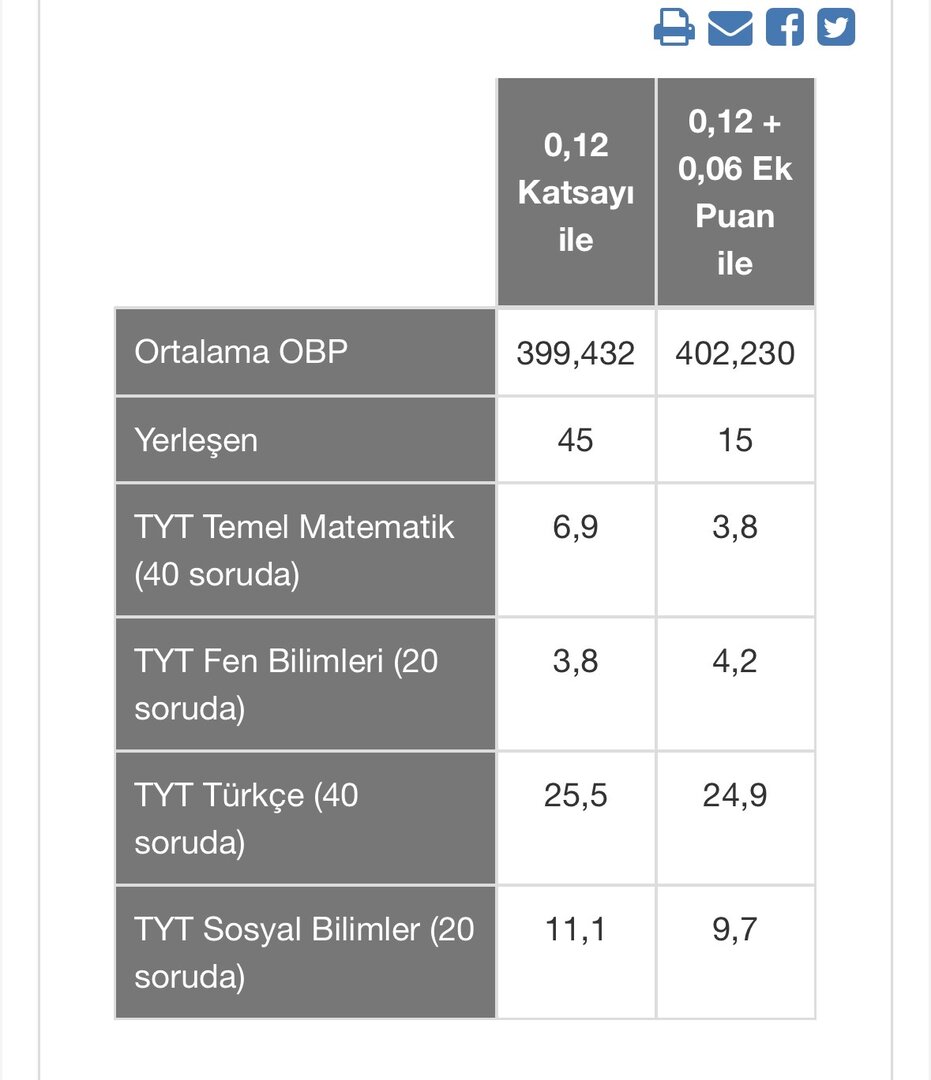
Task: Share the article via email
Action: (730, 27)
